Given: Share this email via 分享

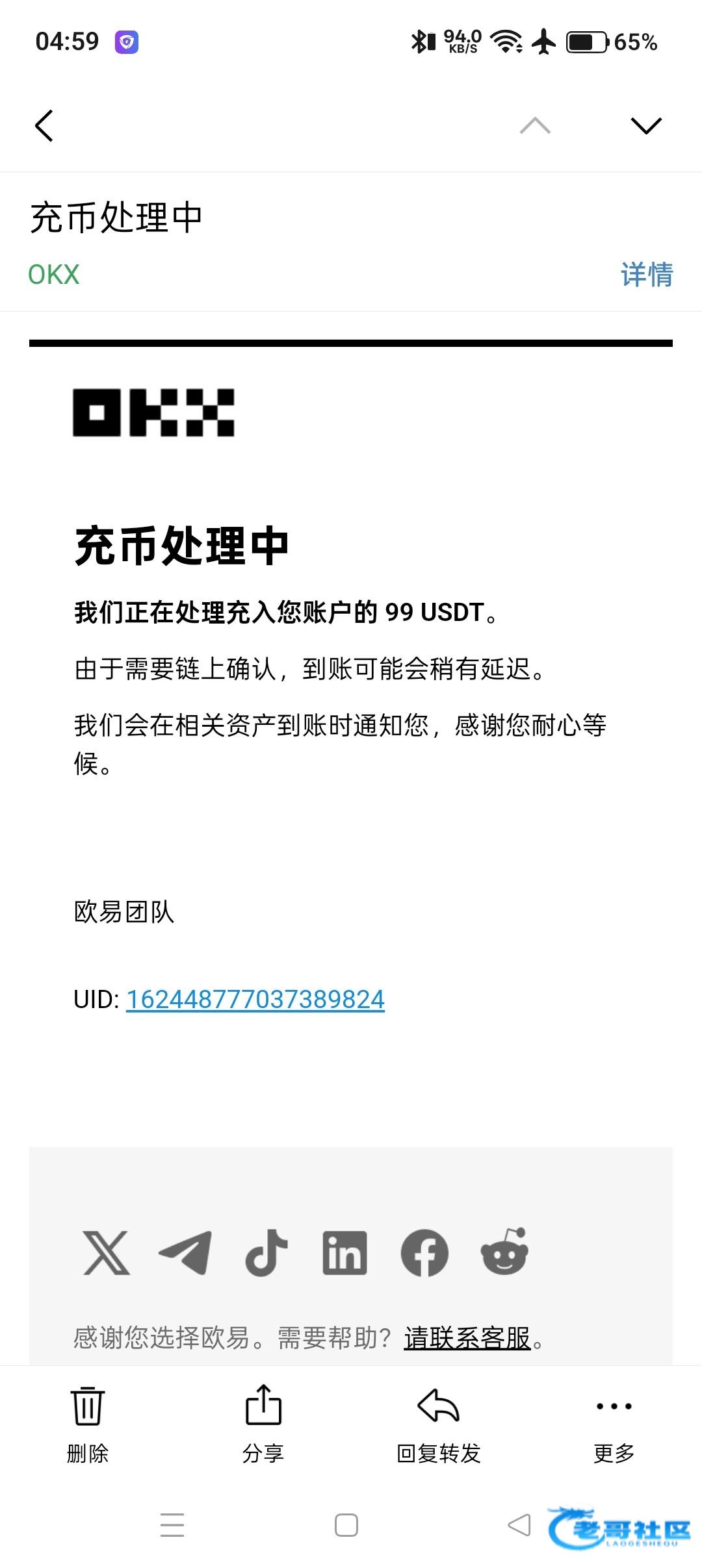Looking at the screenshot, I should click(x=263, y=1424).
